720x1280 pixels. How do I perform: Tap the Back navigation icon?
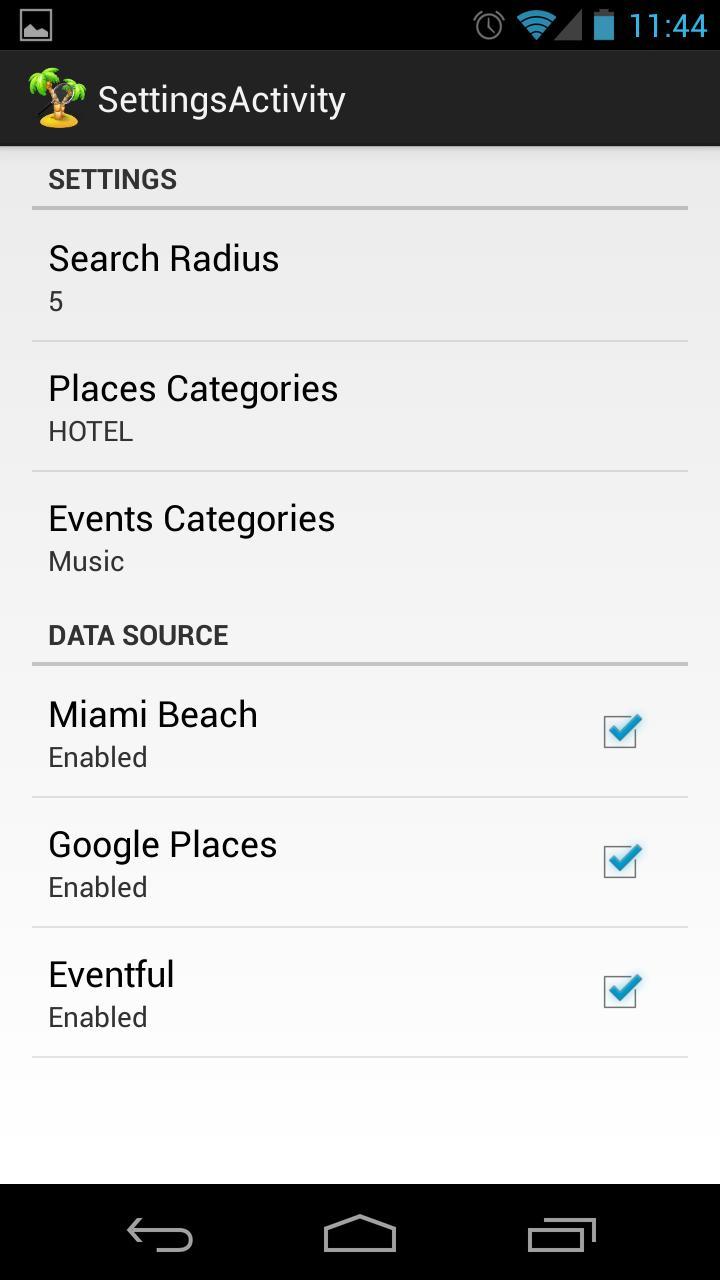coord(158,1235)
